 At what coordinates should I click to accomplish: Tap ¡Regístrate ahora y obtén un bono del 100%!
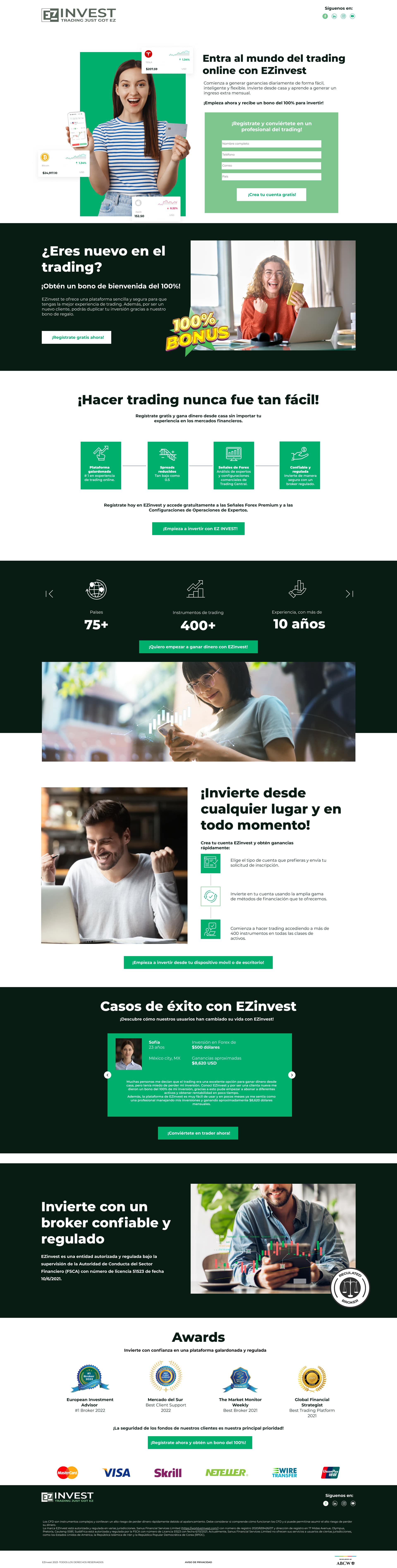[x=200, y=1443]
